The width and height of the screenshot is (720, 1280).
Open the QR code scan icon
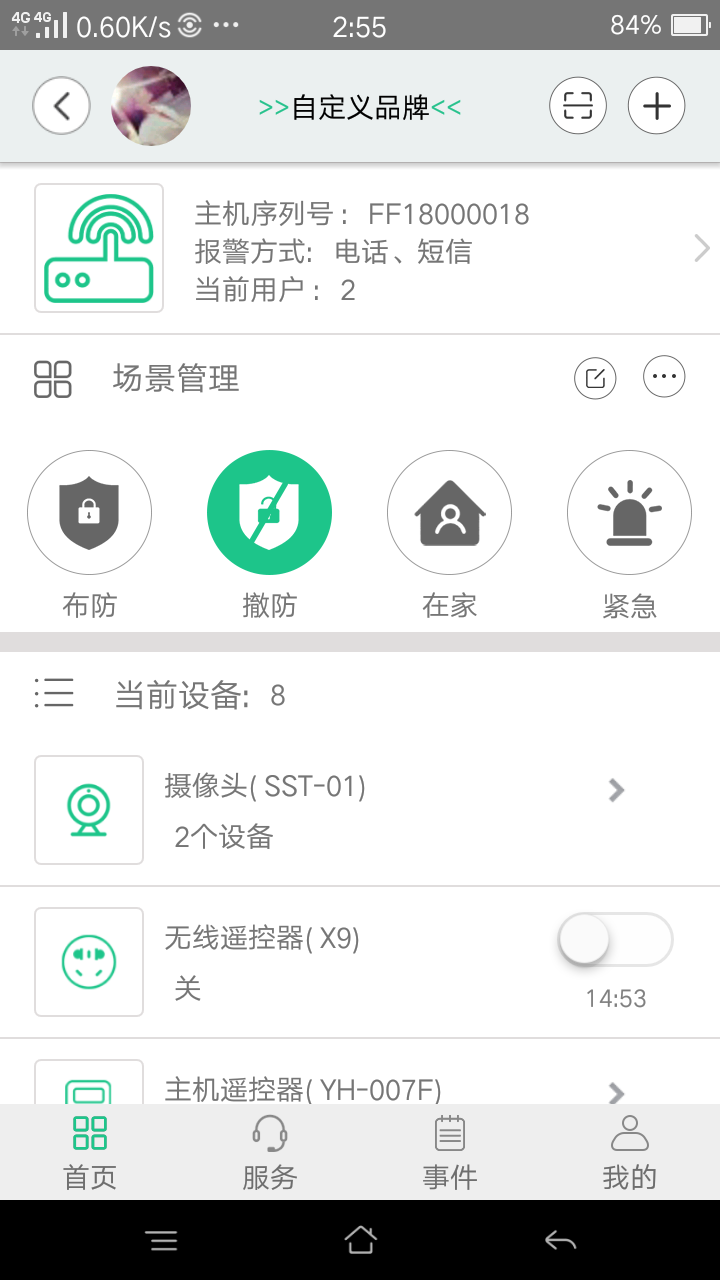[x=578, y=105]
